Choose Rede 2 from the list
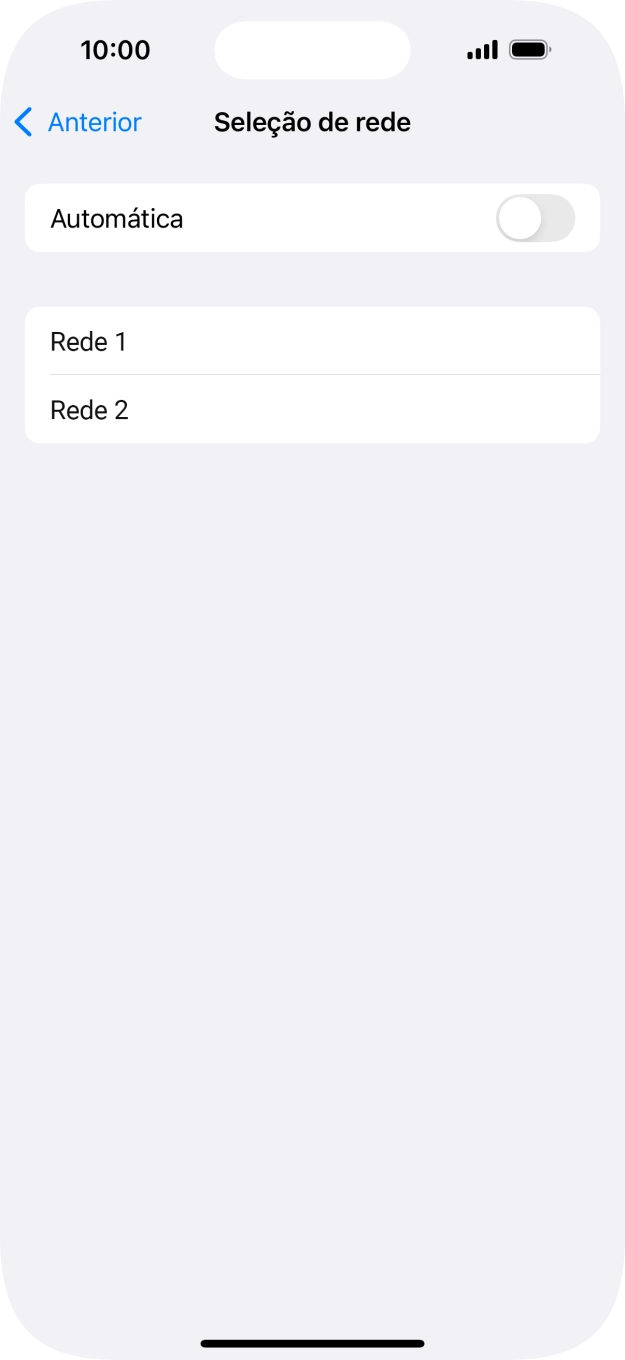This screenshot has height=1360, width=625. (x=312, y=410)
